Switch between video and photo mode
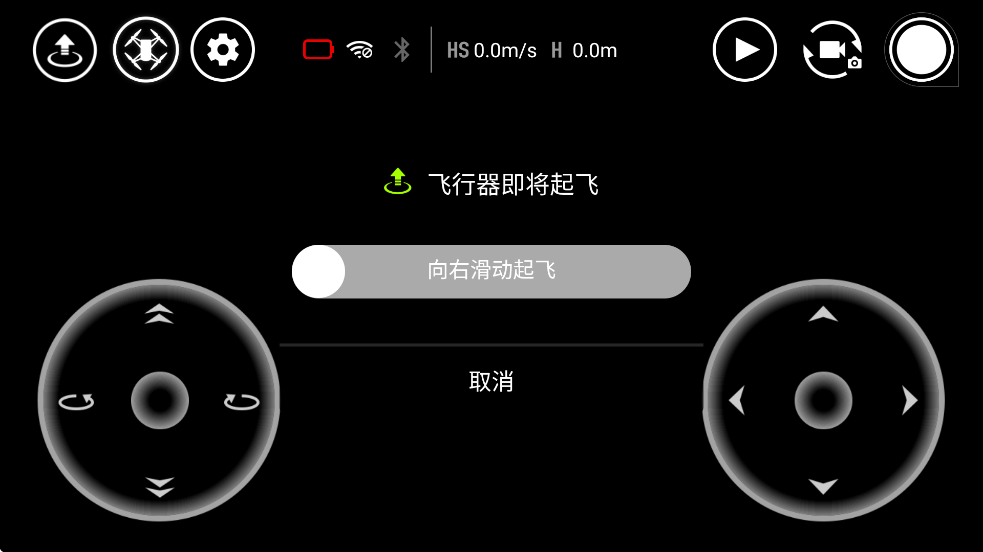Image resolution: width=983 pixels, height=552 pixels. [833, 50]
